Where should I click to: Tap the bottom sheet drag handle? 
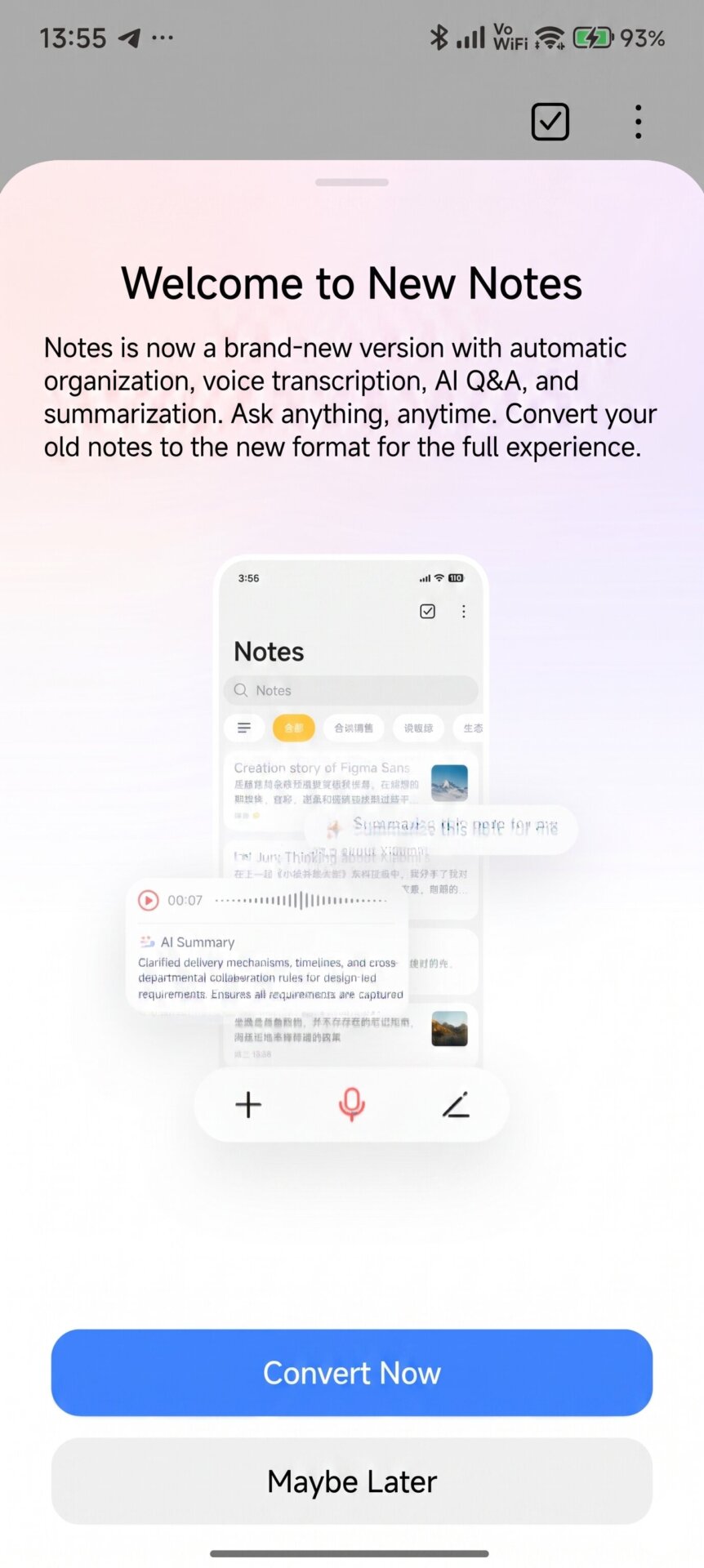pos(351,182)
